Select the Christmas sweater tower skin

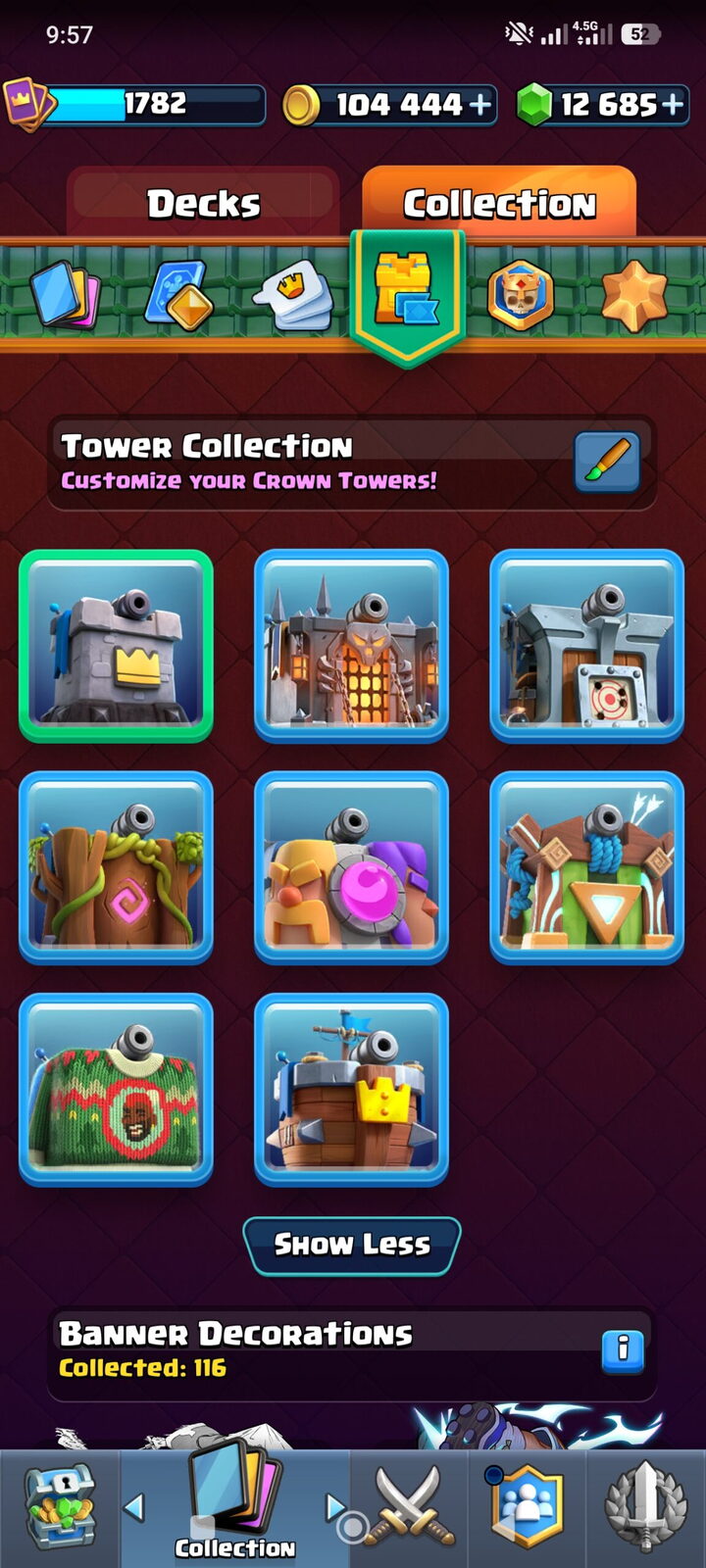[x=116, y=1090]
